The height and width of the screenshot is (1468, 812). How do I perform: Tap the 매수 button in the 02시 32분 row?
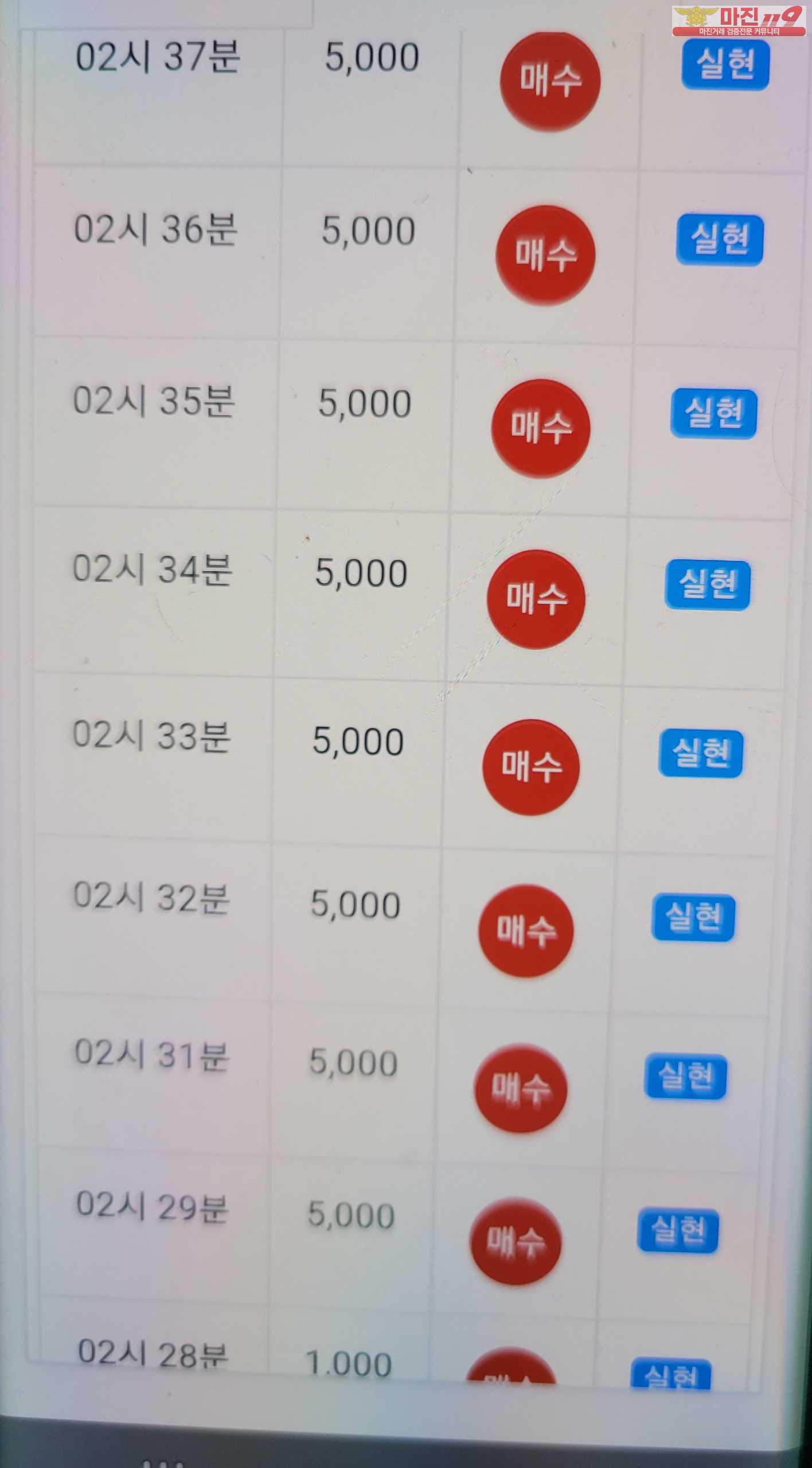tap(526, 931)
